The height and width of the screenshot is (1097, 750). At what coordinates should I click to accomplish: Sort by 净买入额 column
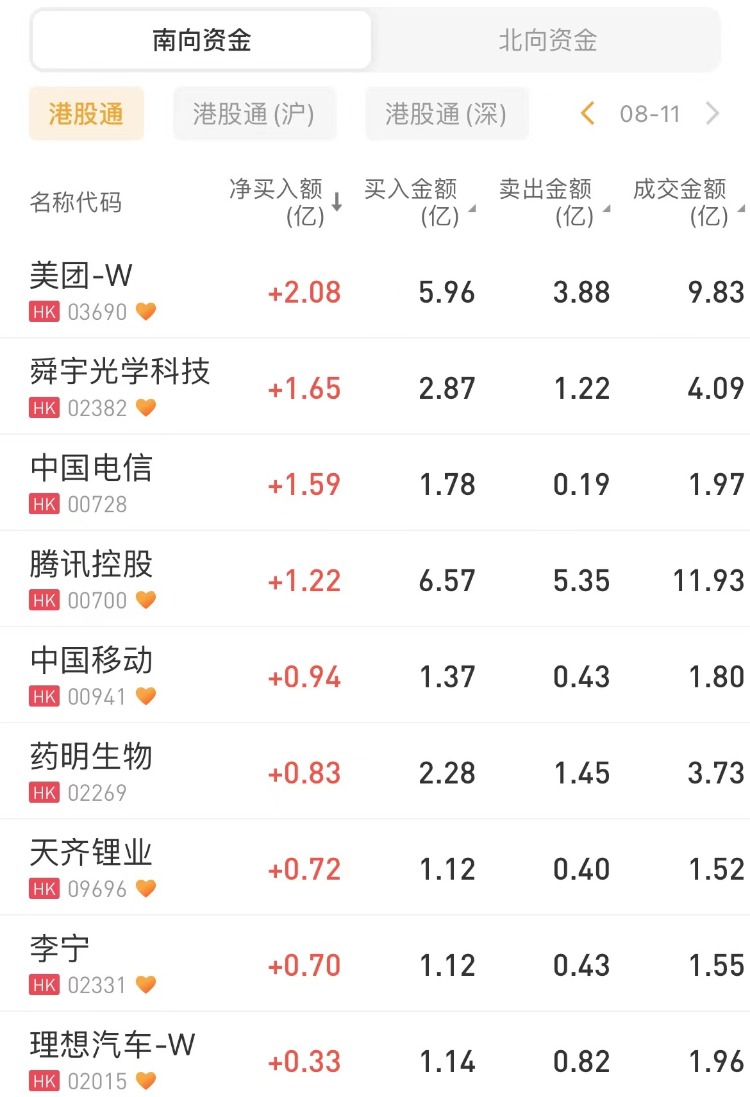coord(285,201)
